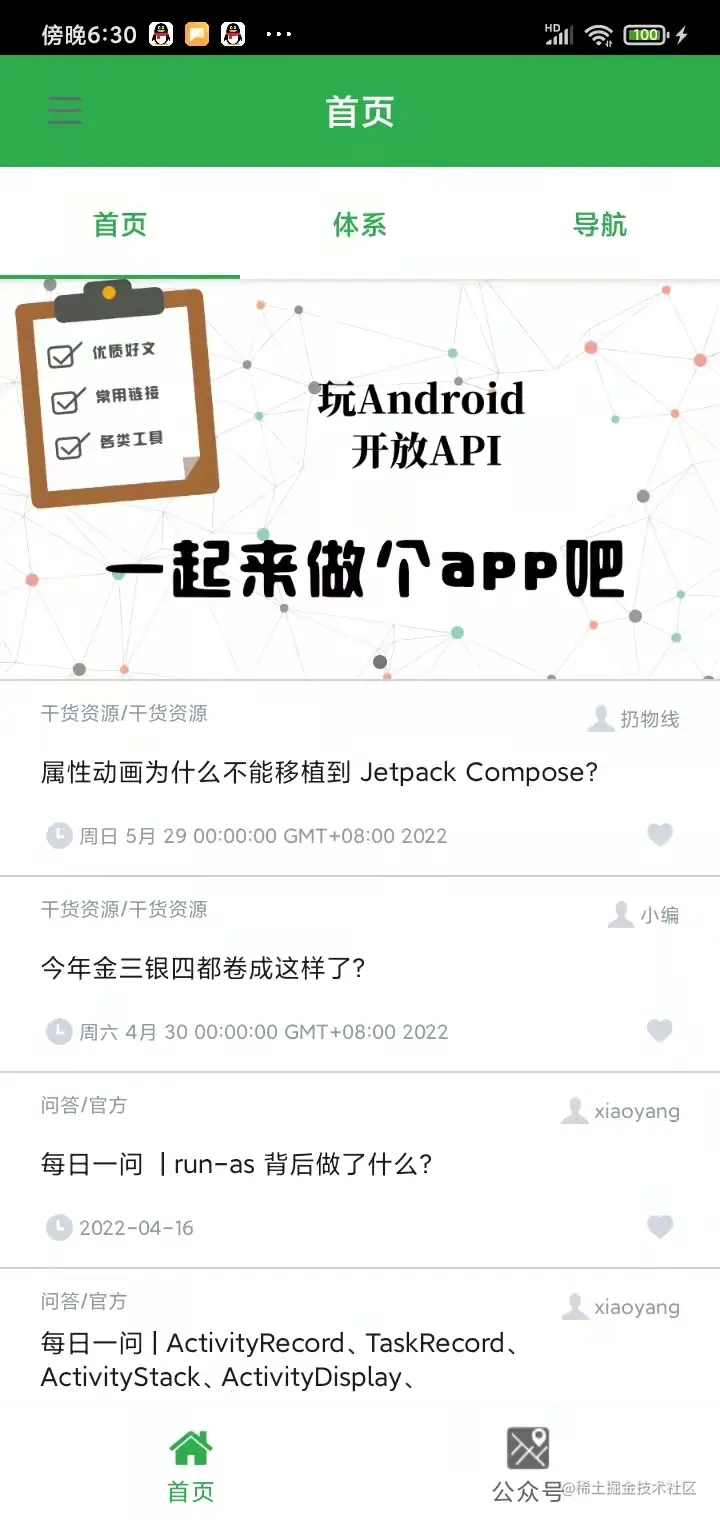Screen dimensions: 720x1520
Task: Favorite the run-as article with its heart icon
Action: point(660,1227)
